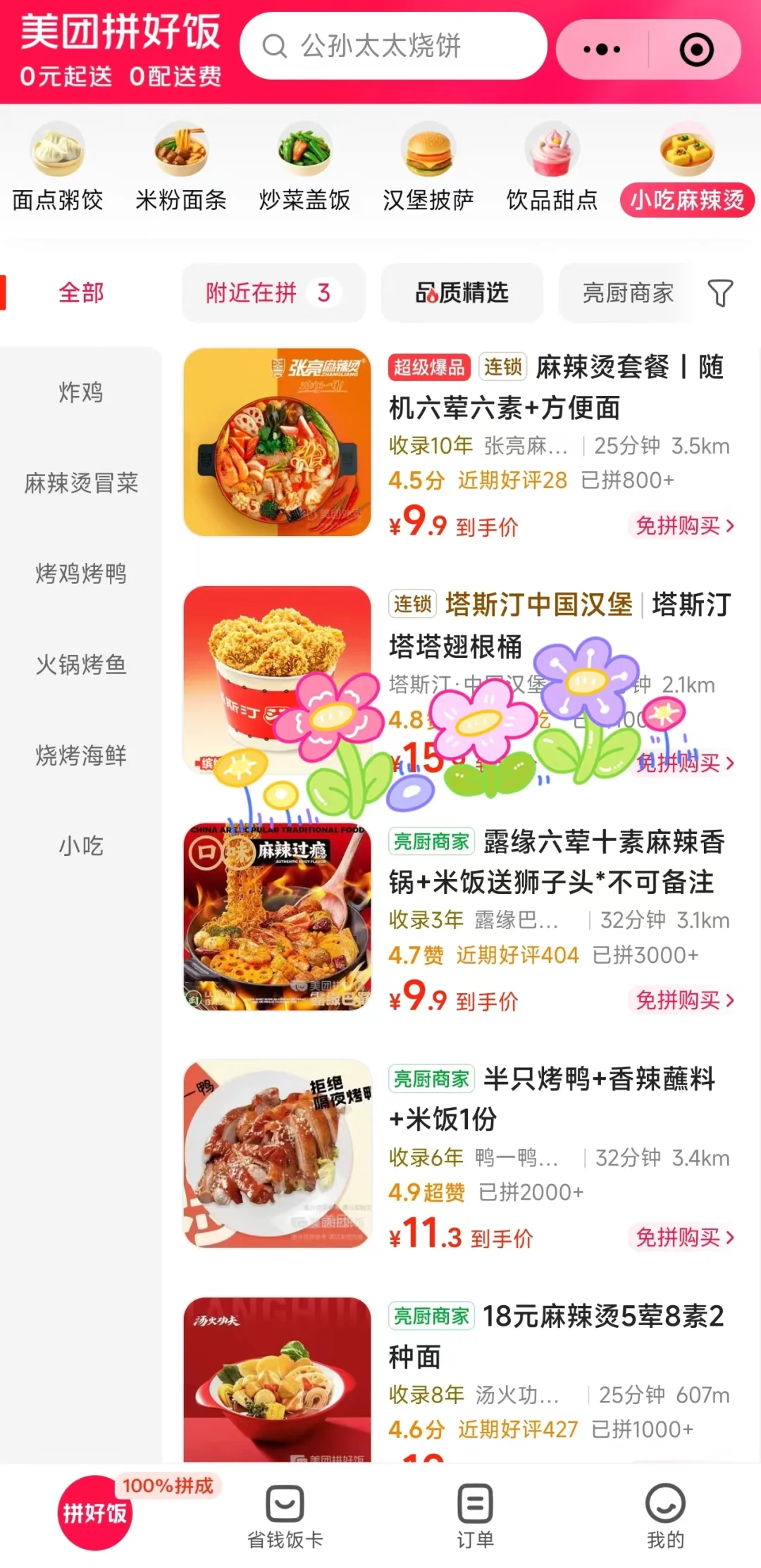Open the search box with 公孙太太烧饼
Image resolution: width=761 pixels, height=1568 pixels.
point(392,46)
